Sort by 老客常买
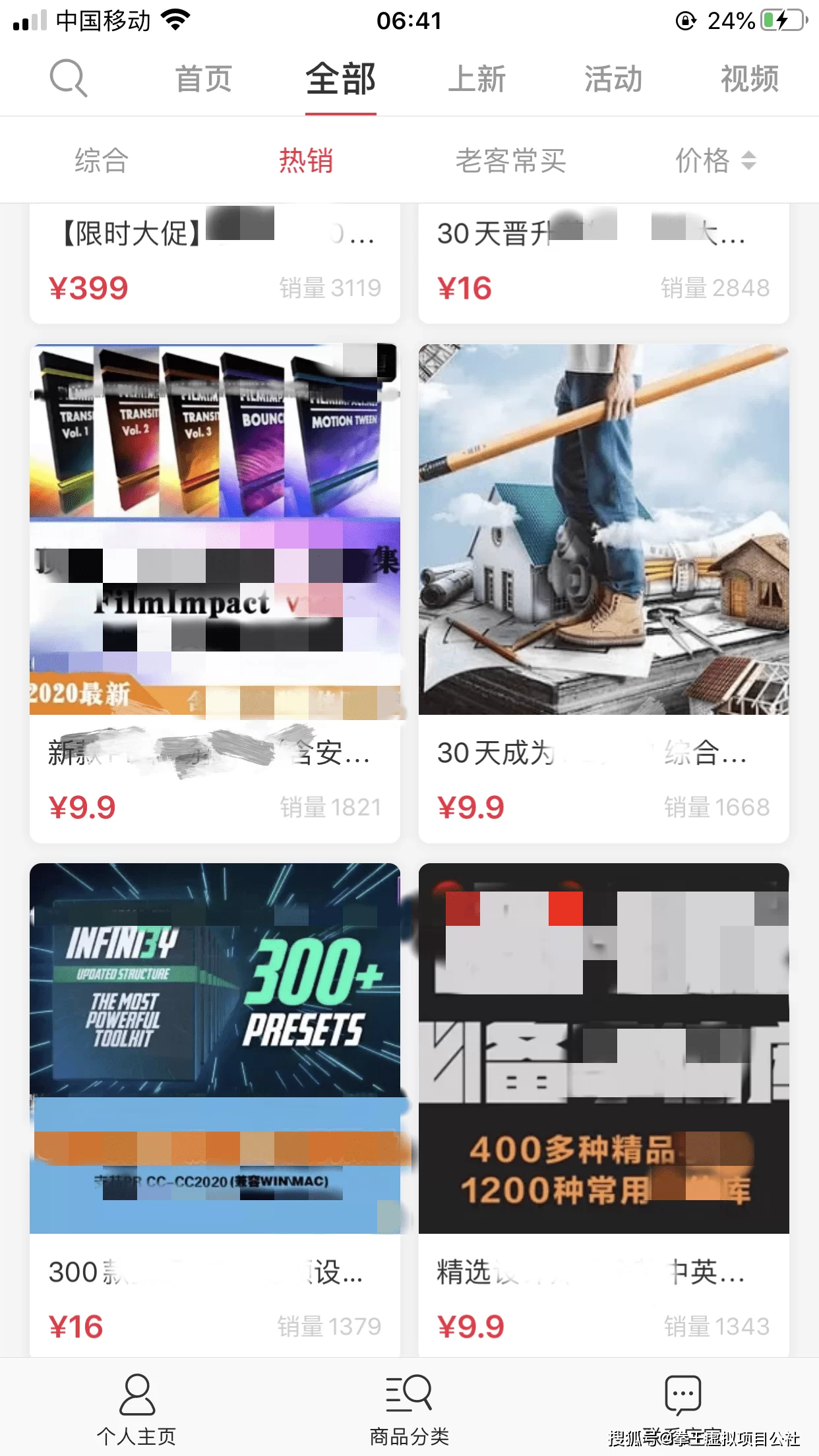The image size is (819, 1456). point(511,160)
